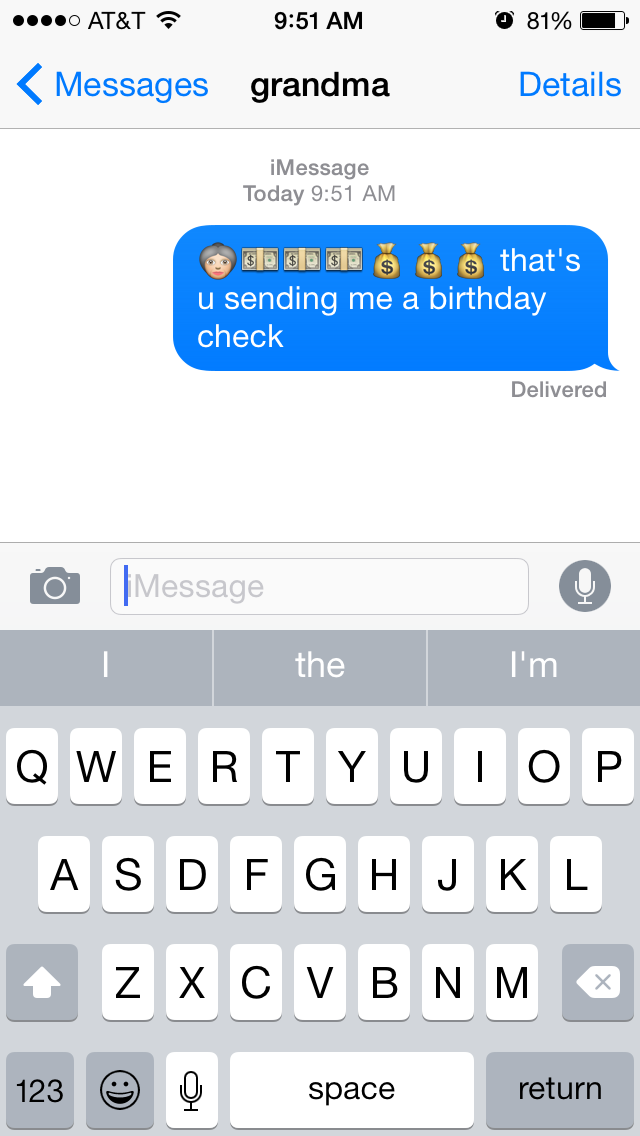Switch to the emoji keyboard
The image size is (640, 1136).
120,1089
